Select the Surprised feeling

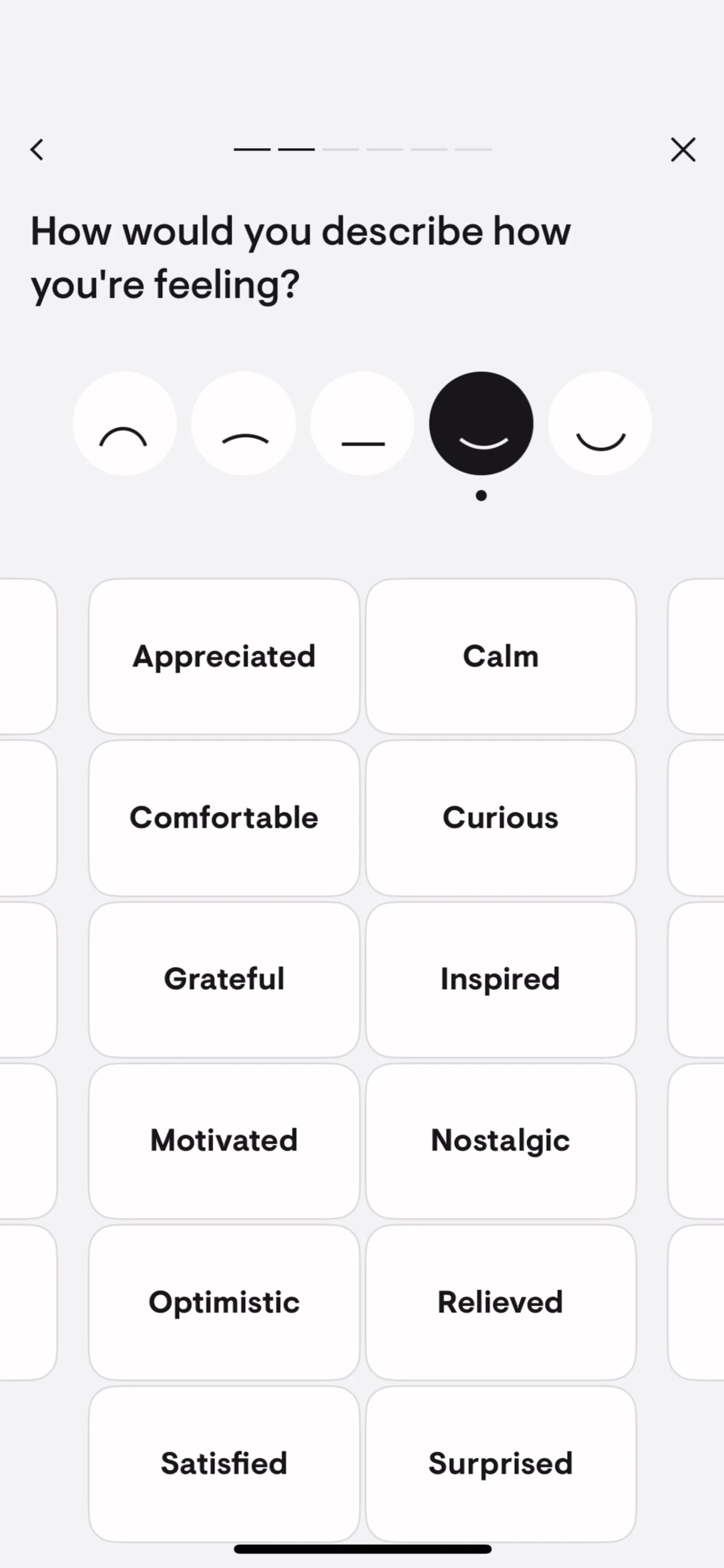point(500,1463)
